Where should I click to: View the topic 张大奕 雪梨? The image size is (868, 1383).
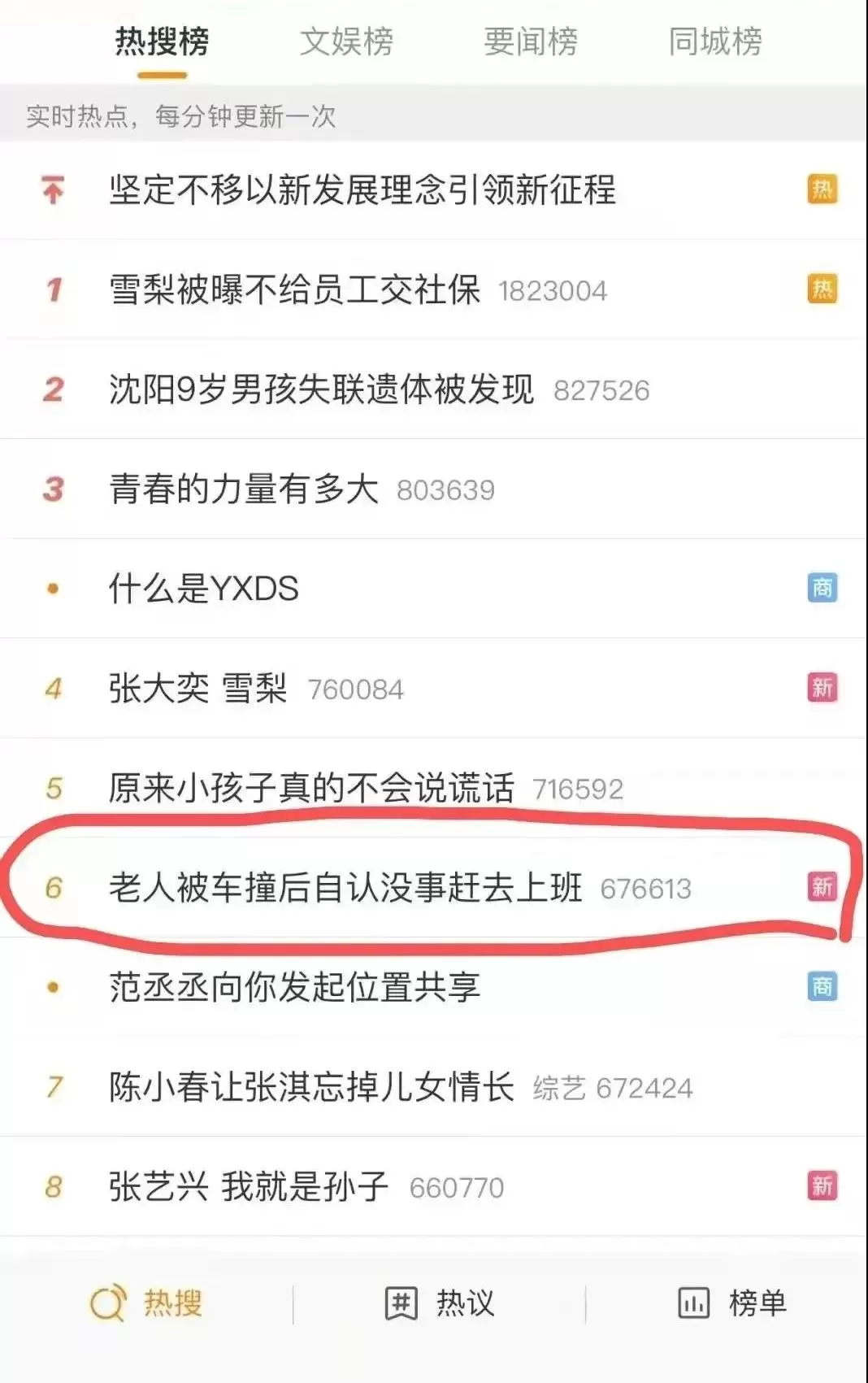[198, 689]
